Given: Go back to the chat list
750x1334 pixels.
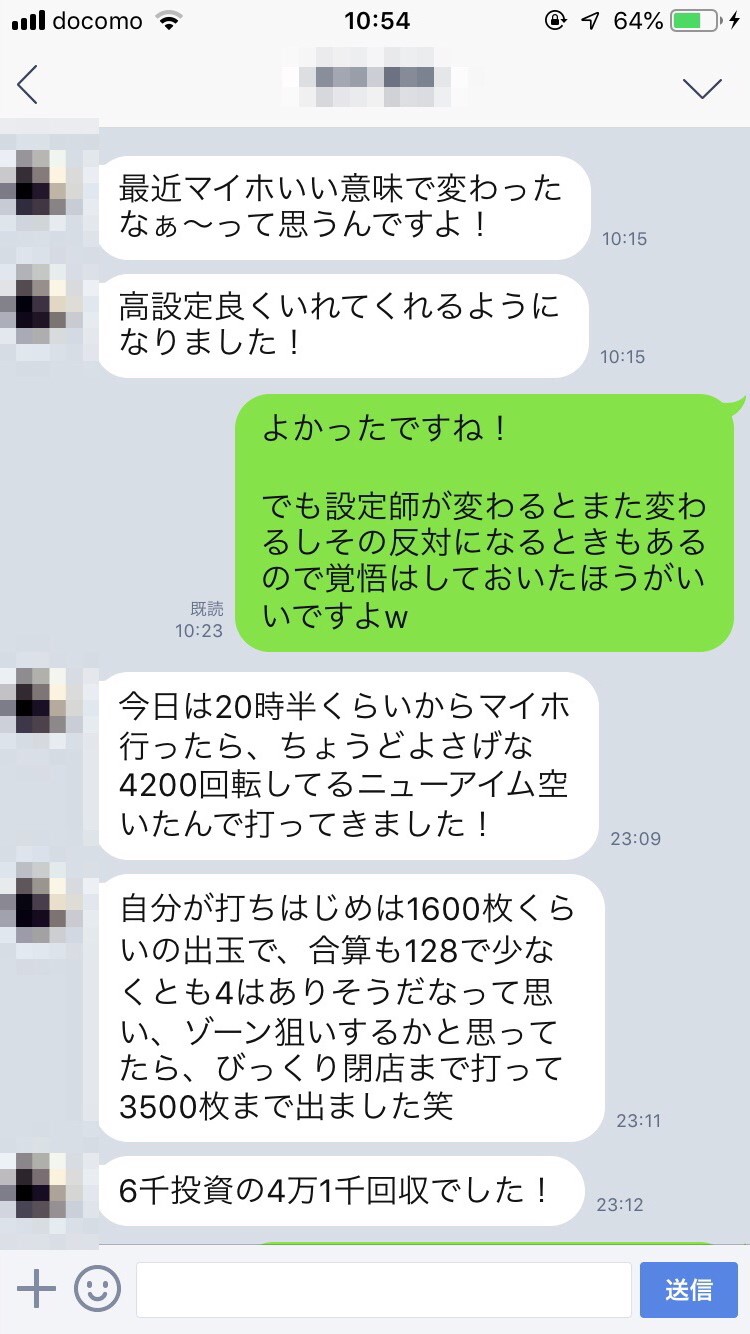Looking at the screenshot, I should coord(28,86).
